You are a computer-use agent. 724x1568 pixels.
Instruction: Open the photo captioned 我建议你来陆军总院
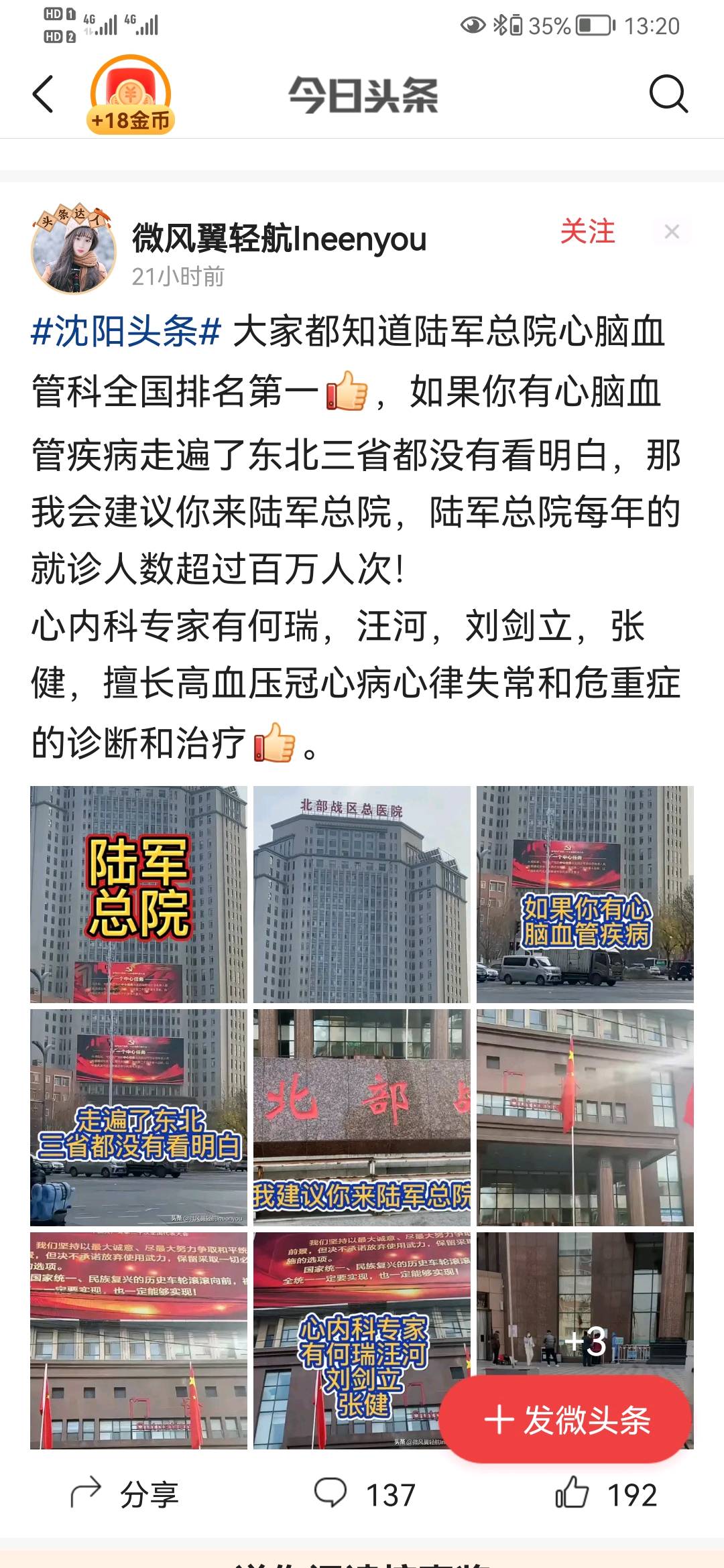tap(362, 1117)
